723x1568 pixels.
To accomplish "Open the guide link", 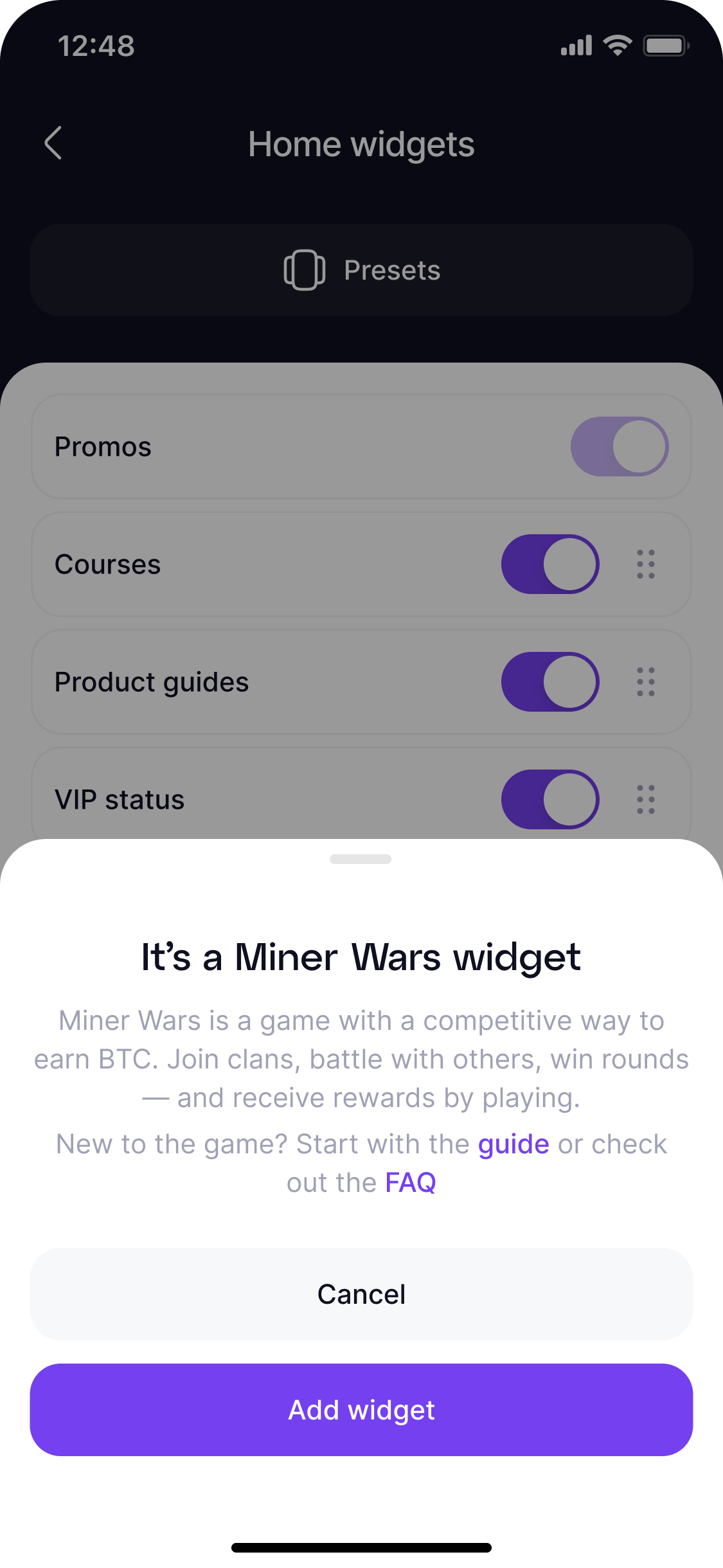I will (513, 1144).
